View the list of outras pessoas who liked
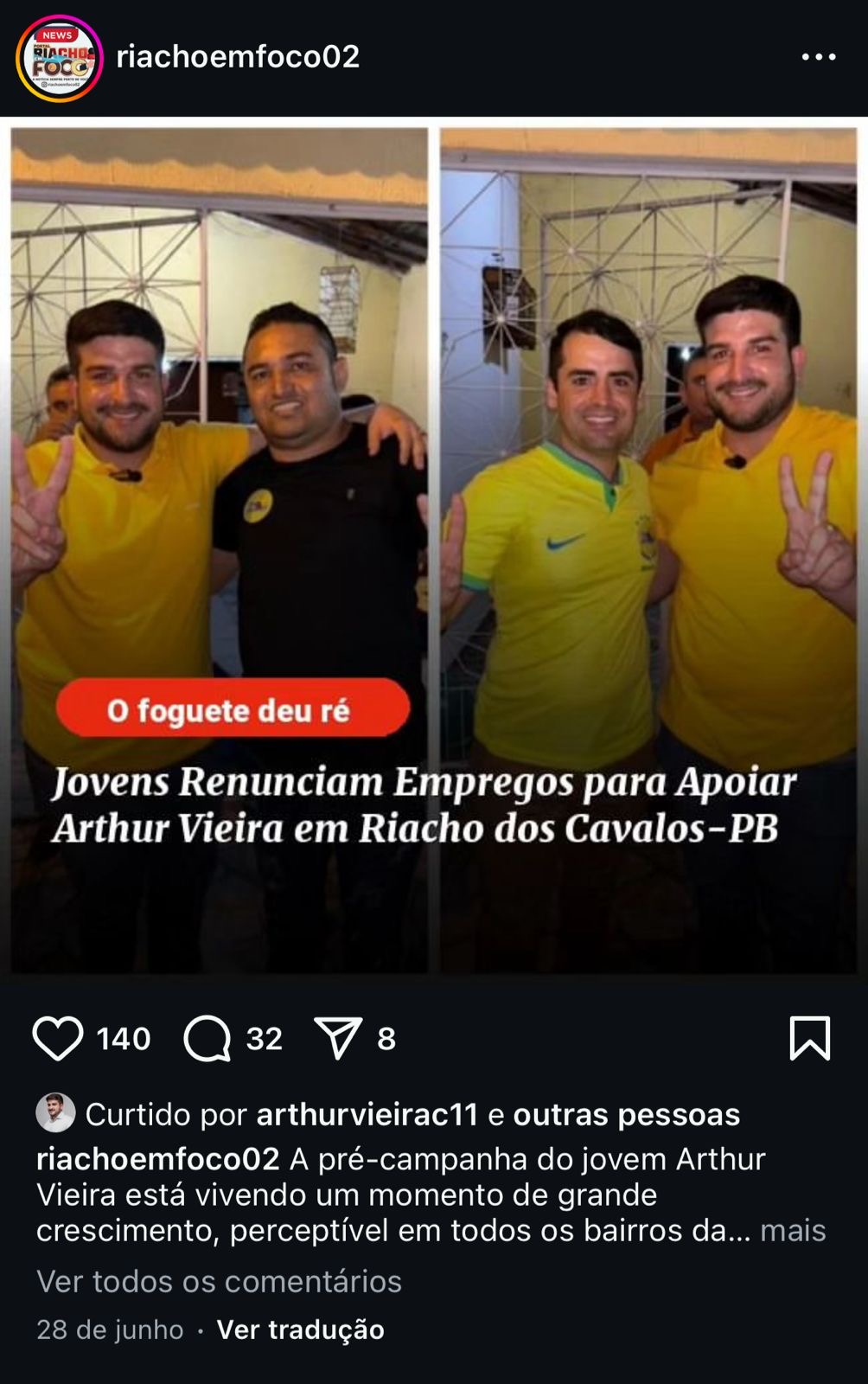868x1384 pixels. coord(626,1115)
